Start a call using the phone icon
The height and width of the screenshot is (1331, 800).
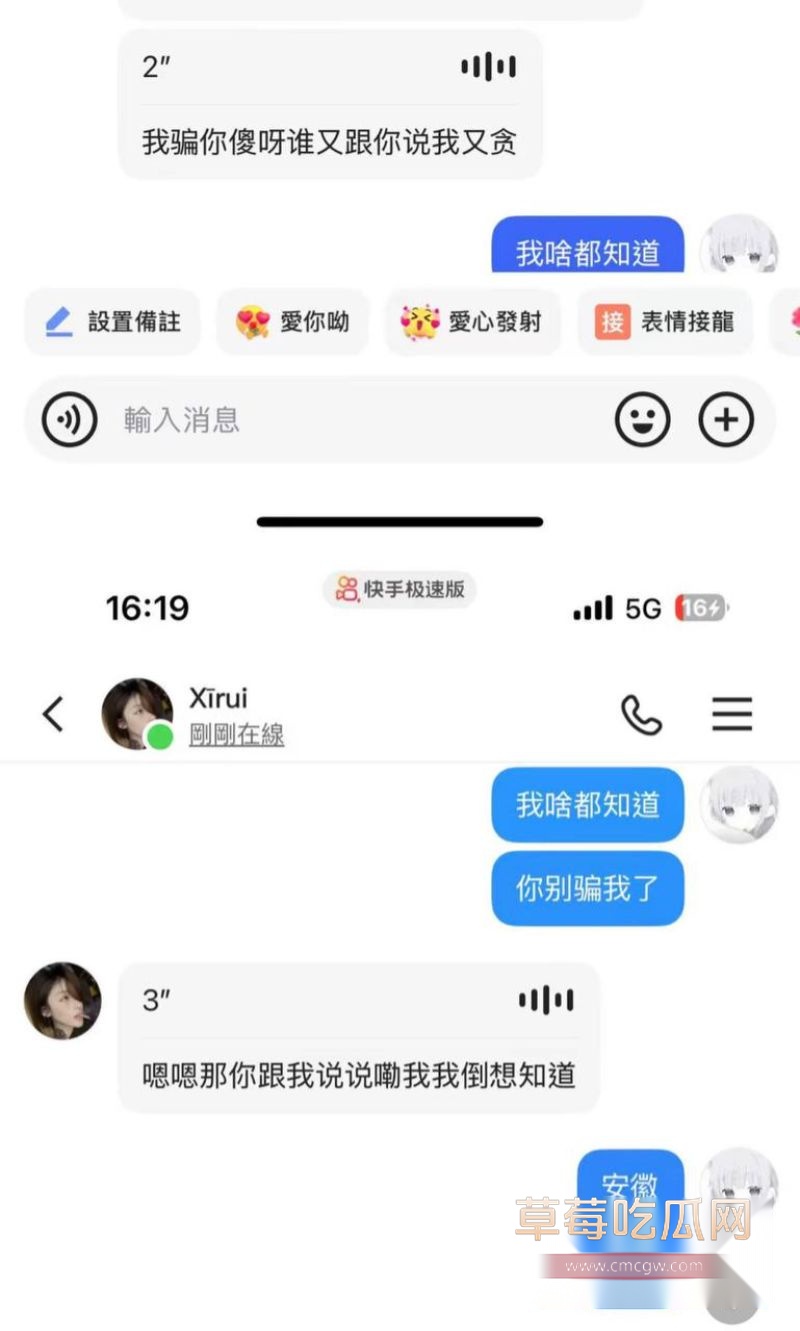643,714
